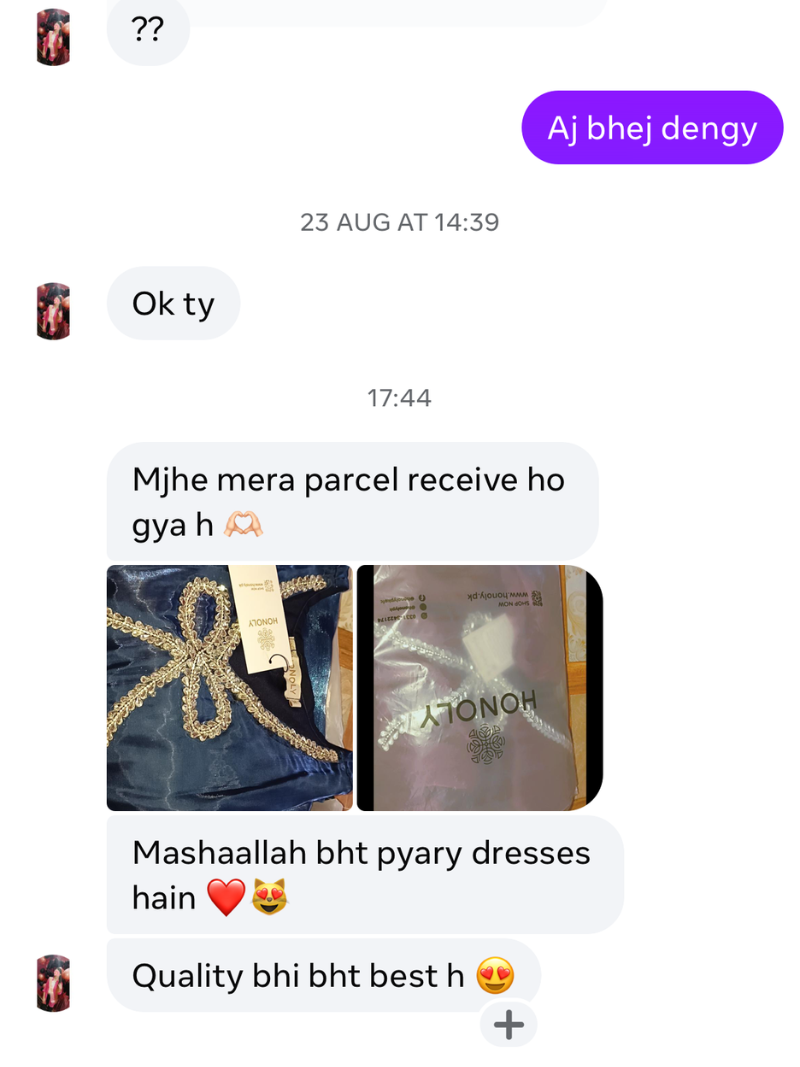Open sender's avatar beside "Quality bhi bht best"
Image resolution: width=800 pixels, height=1067 pixels.
click(x=53, y=983)
